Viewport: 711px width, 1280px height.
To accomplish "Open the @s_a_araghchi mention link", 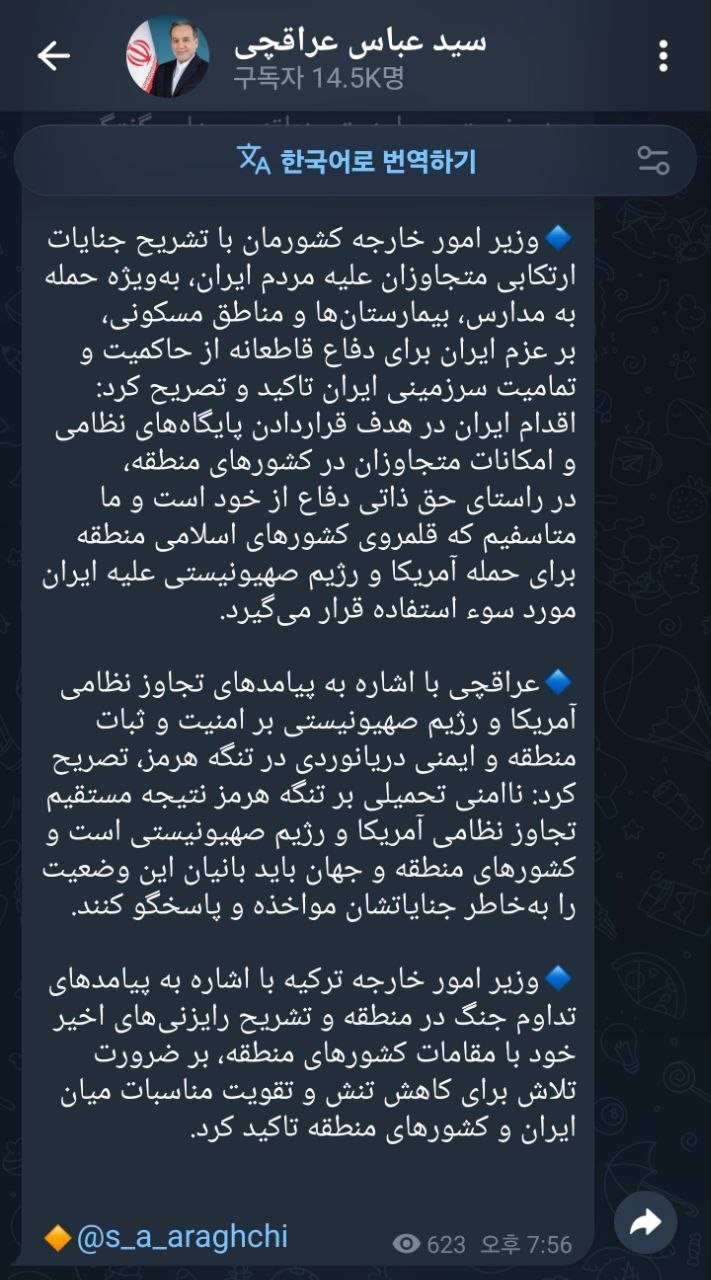I will pyautogui.click(x=181, y=1237).
